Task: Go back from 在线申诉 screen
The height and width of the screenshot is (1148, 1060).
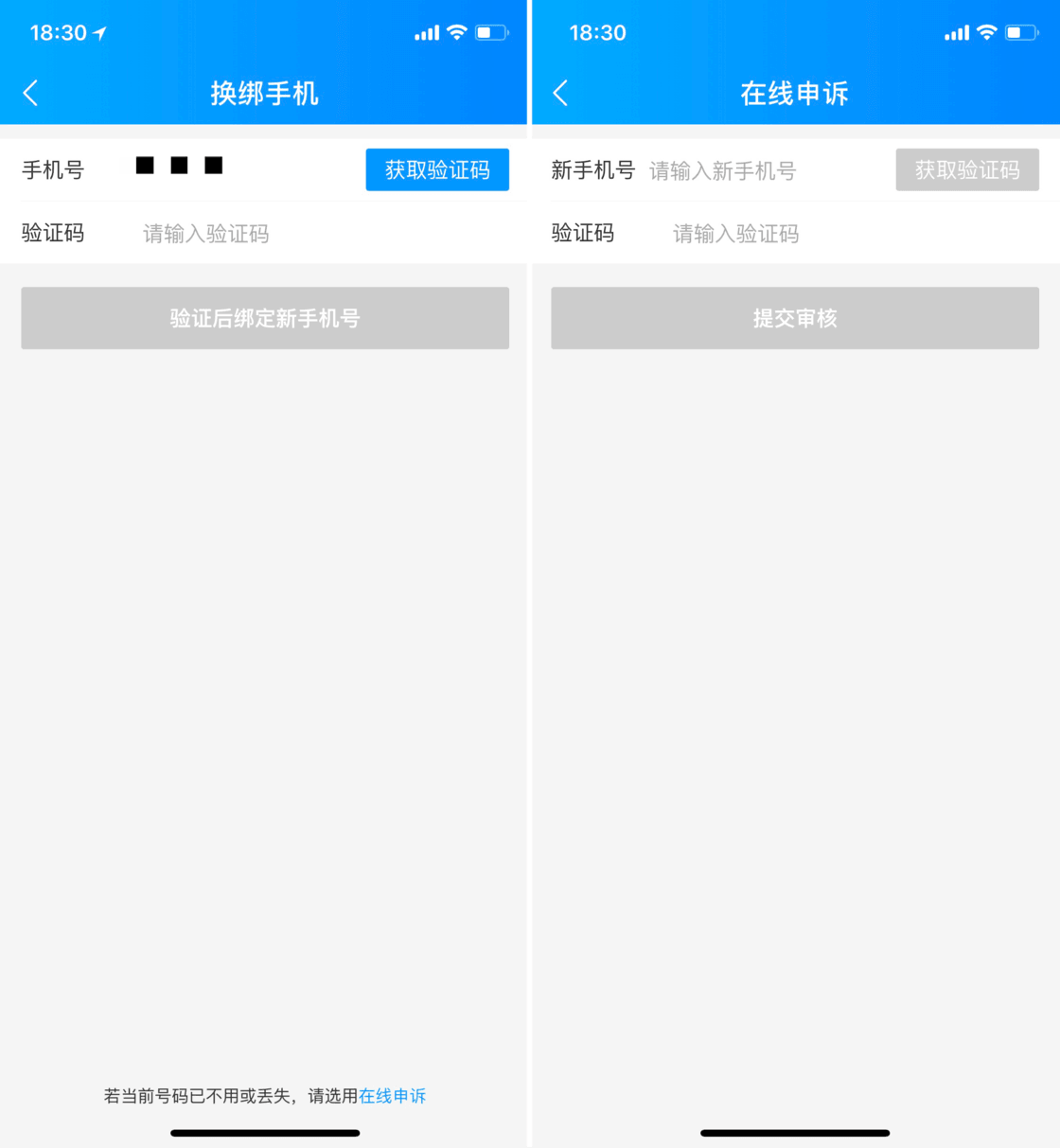Action: pos(560,93)
